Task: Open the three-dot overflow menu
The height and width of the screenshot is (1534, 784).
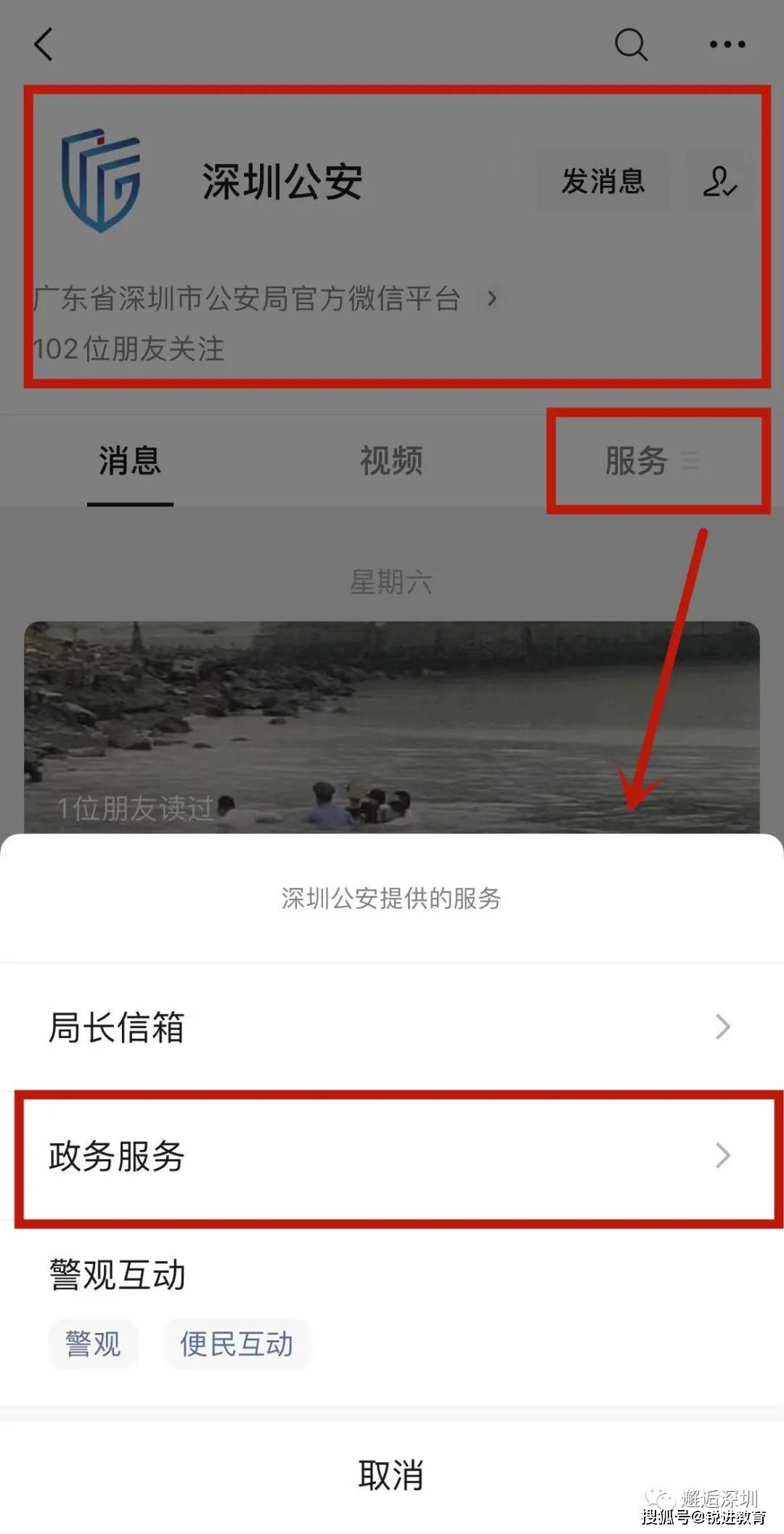Action: click(727, 44)
